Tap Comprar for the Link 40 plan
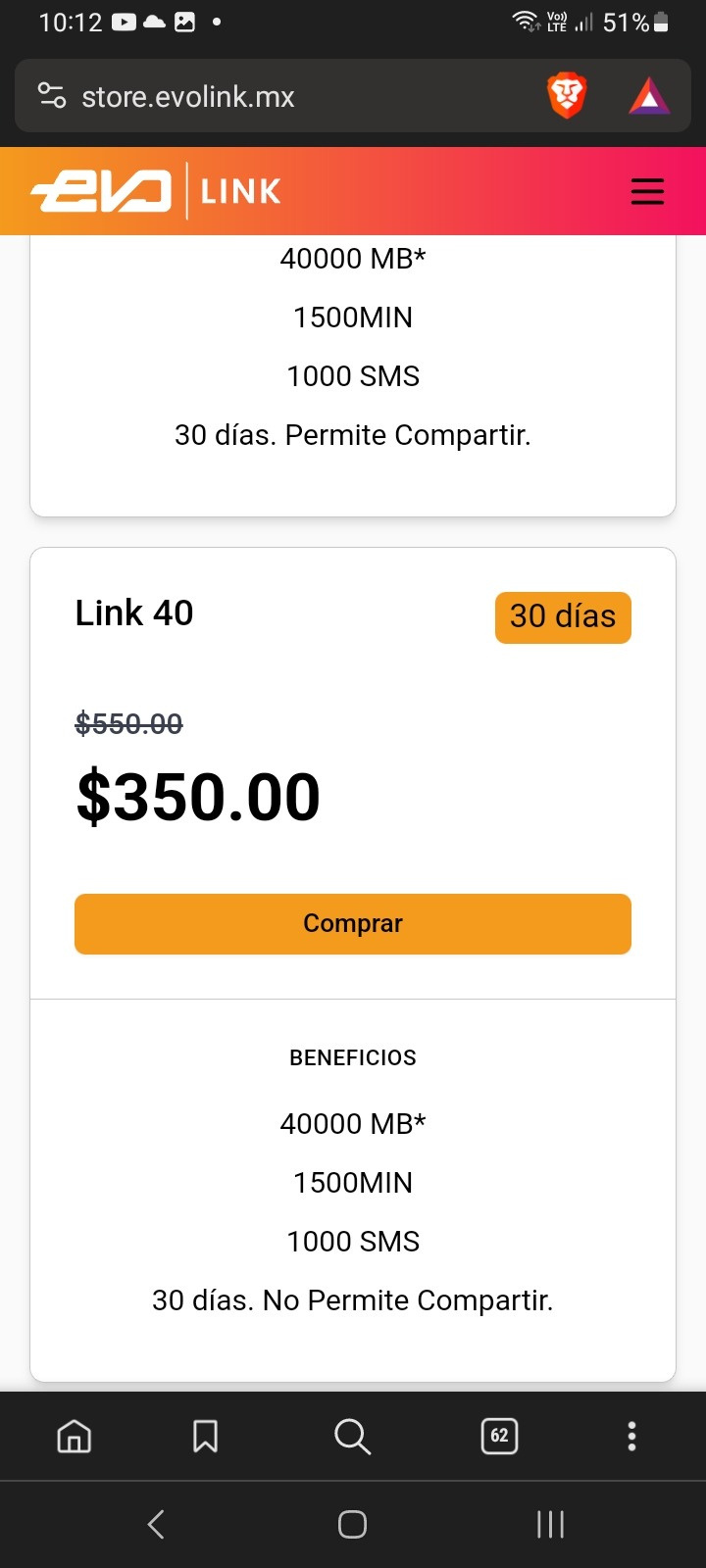This screenshot has width=706, height=1568. (x=353, y=923)
